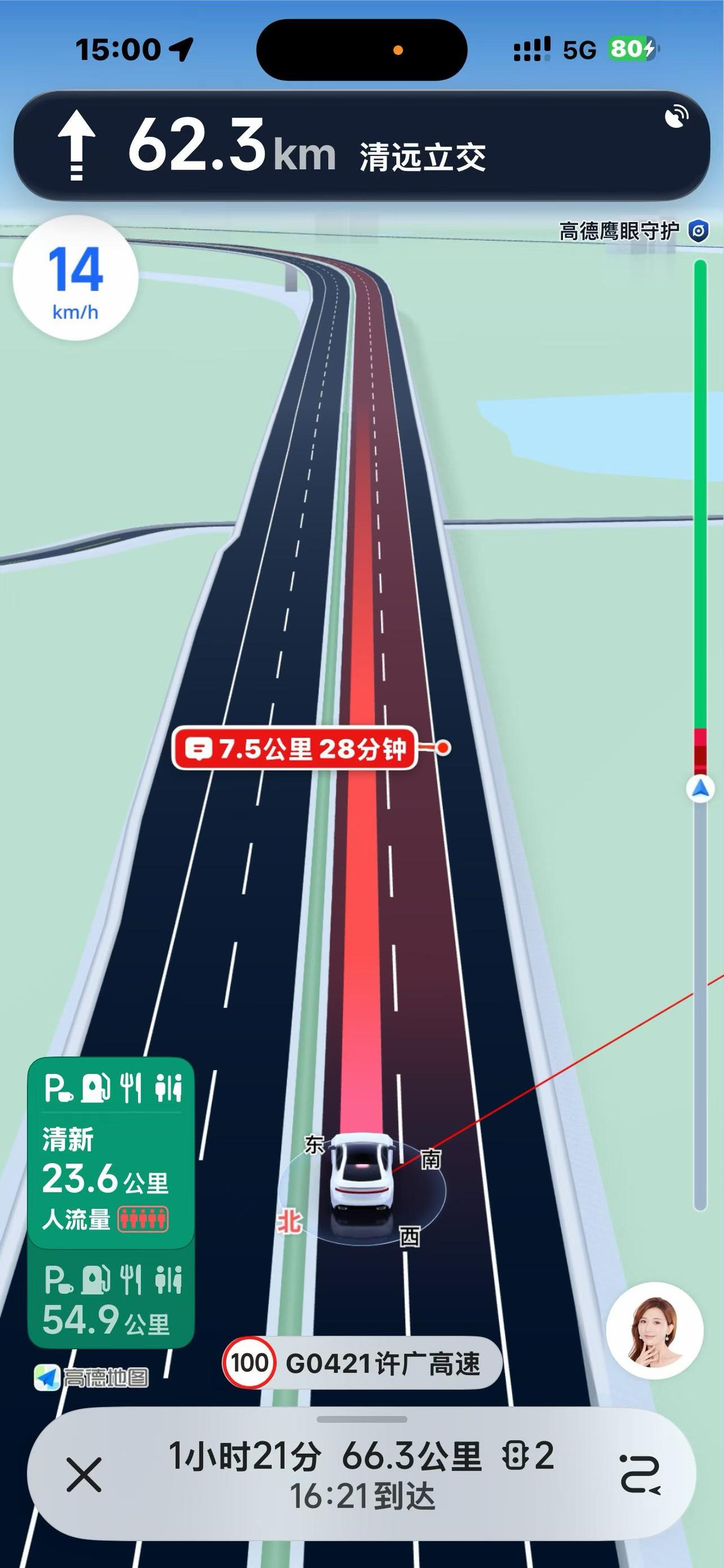Tap the 7.5公里 28分钟 congestion bubble
This screenshot has width=724, height=1568.
tap(295, 748)
